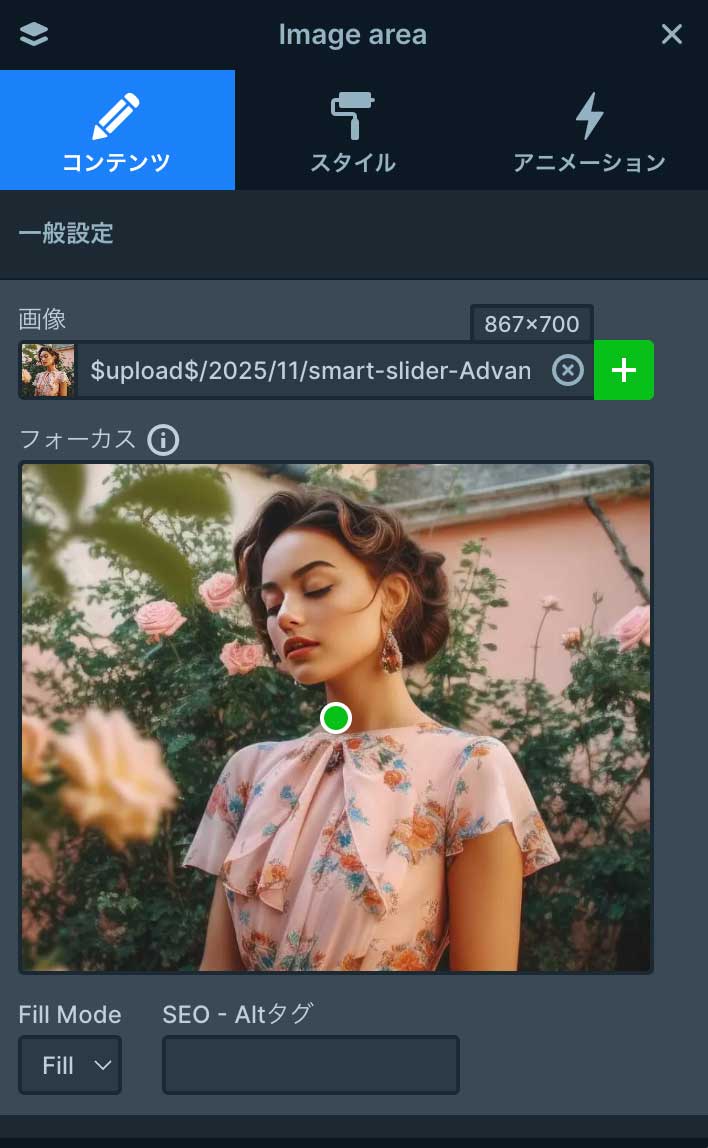This screenshot has width=708, height=1148.
Task: Switch to the アニメーション tab
Action: click(589, 130)
